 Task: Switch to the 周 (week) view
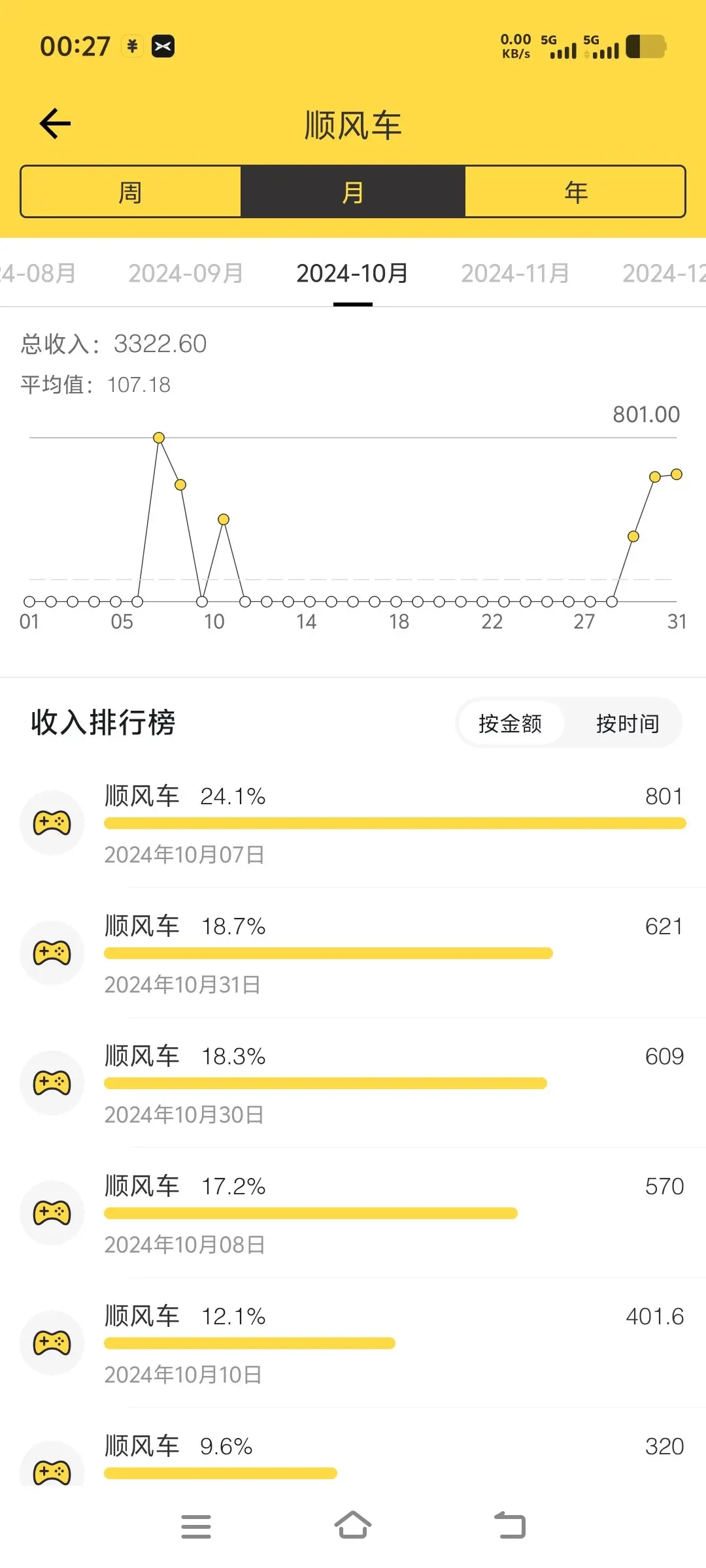(131, 192)
